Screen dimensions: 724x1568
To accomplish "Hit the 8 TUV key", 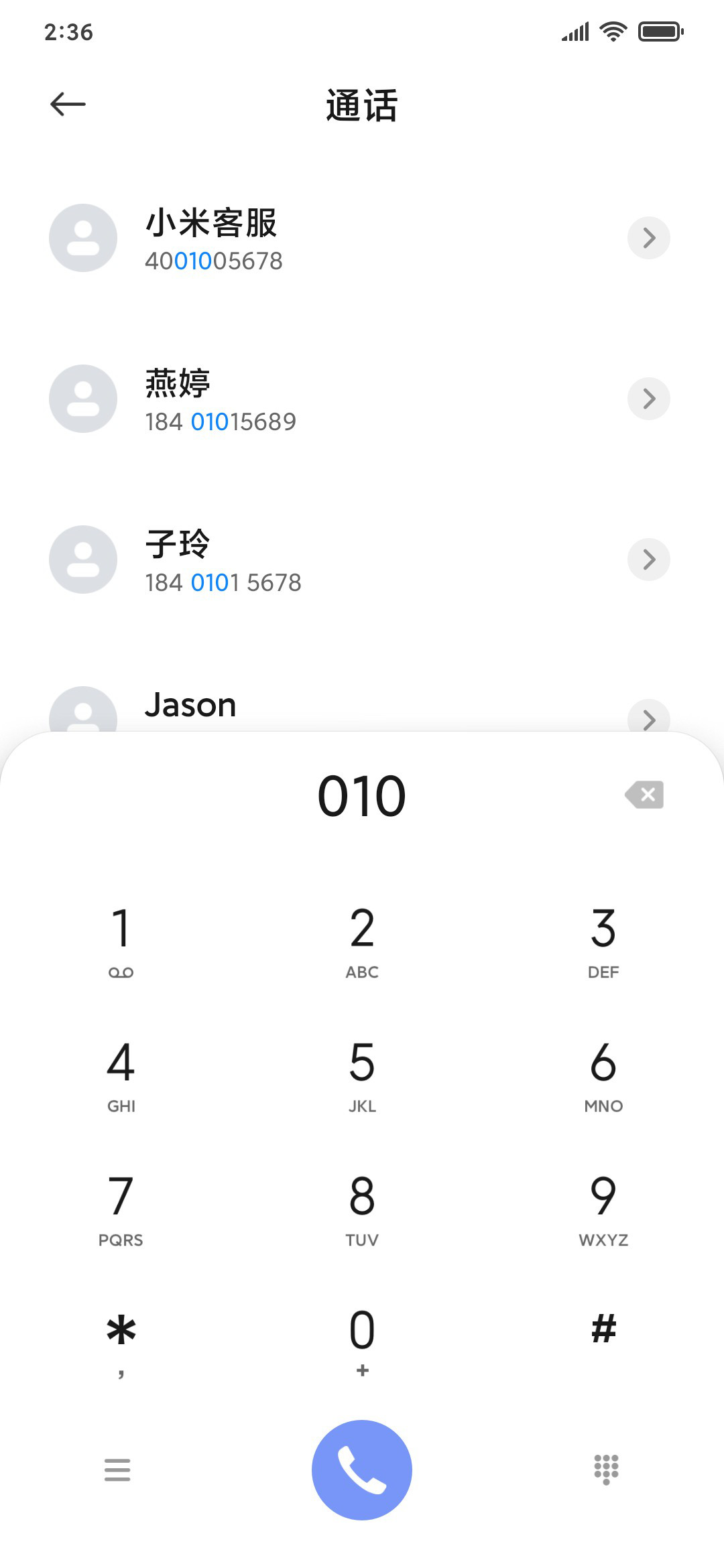I will pos(362,1210).
